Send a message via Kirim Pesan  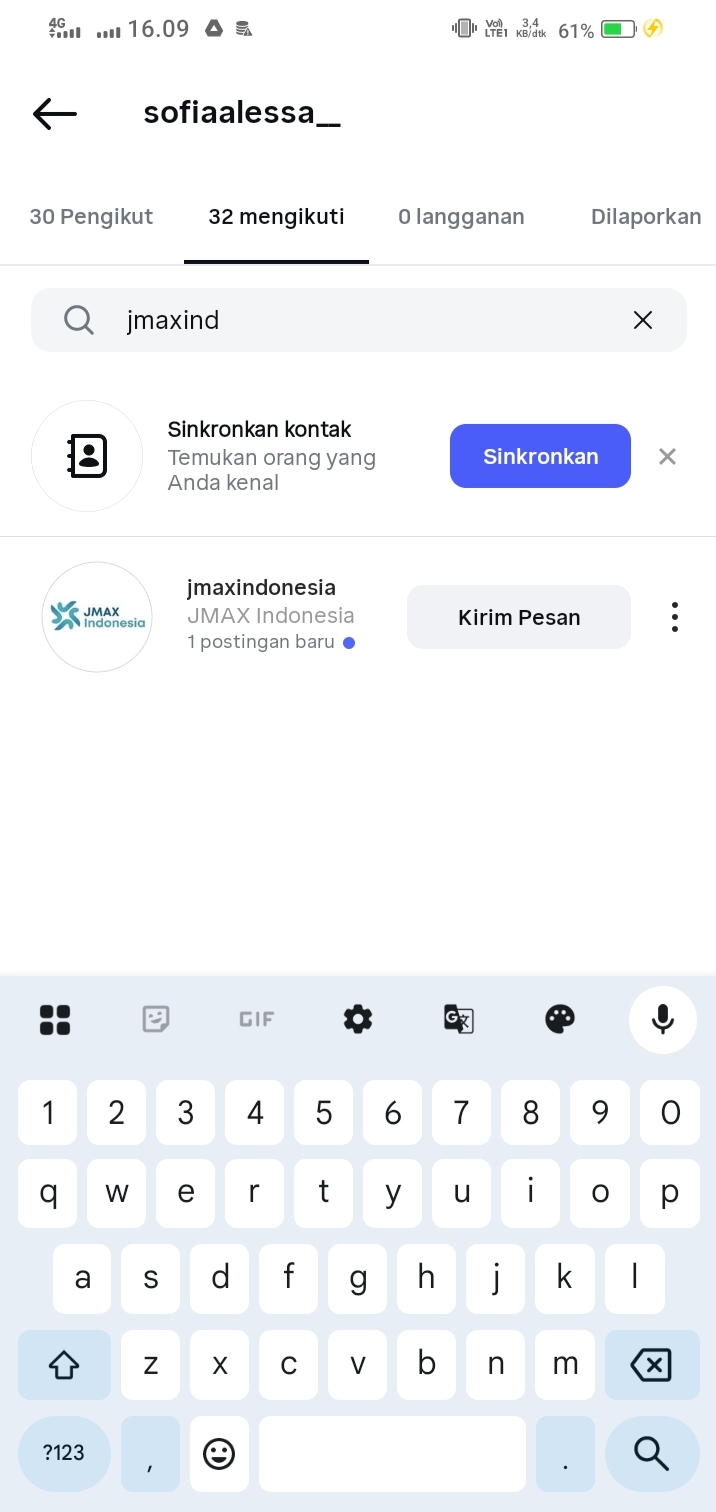pos(518,617)
